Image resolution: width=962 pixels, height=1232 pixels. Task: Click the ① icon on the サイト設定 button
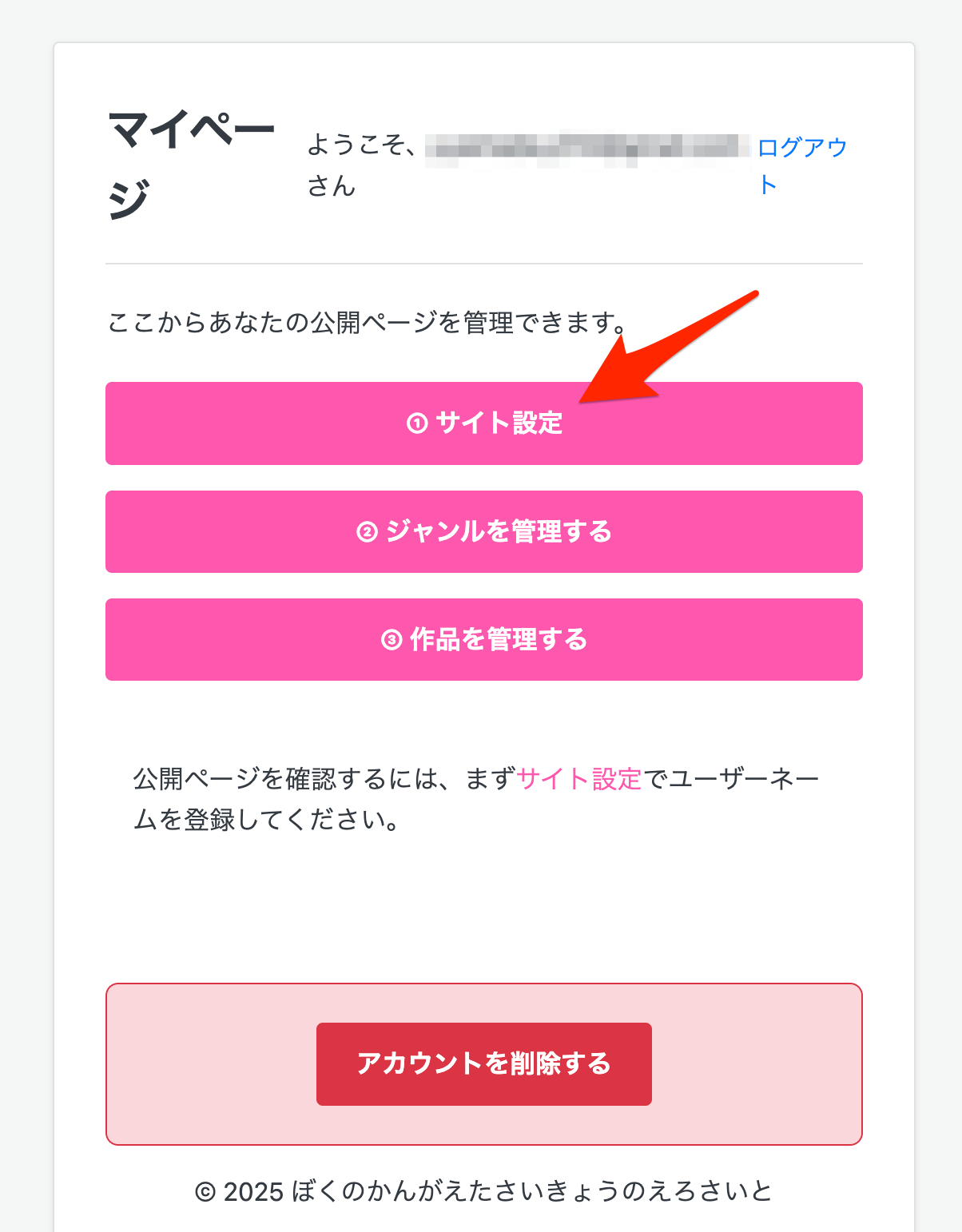tap(418, 423)
